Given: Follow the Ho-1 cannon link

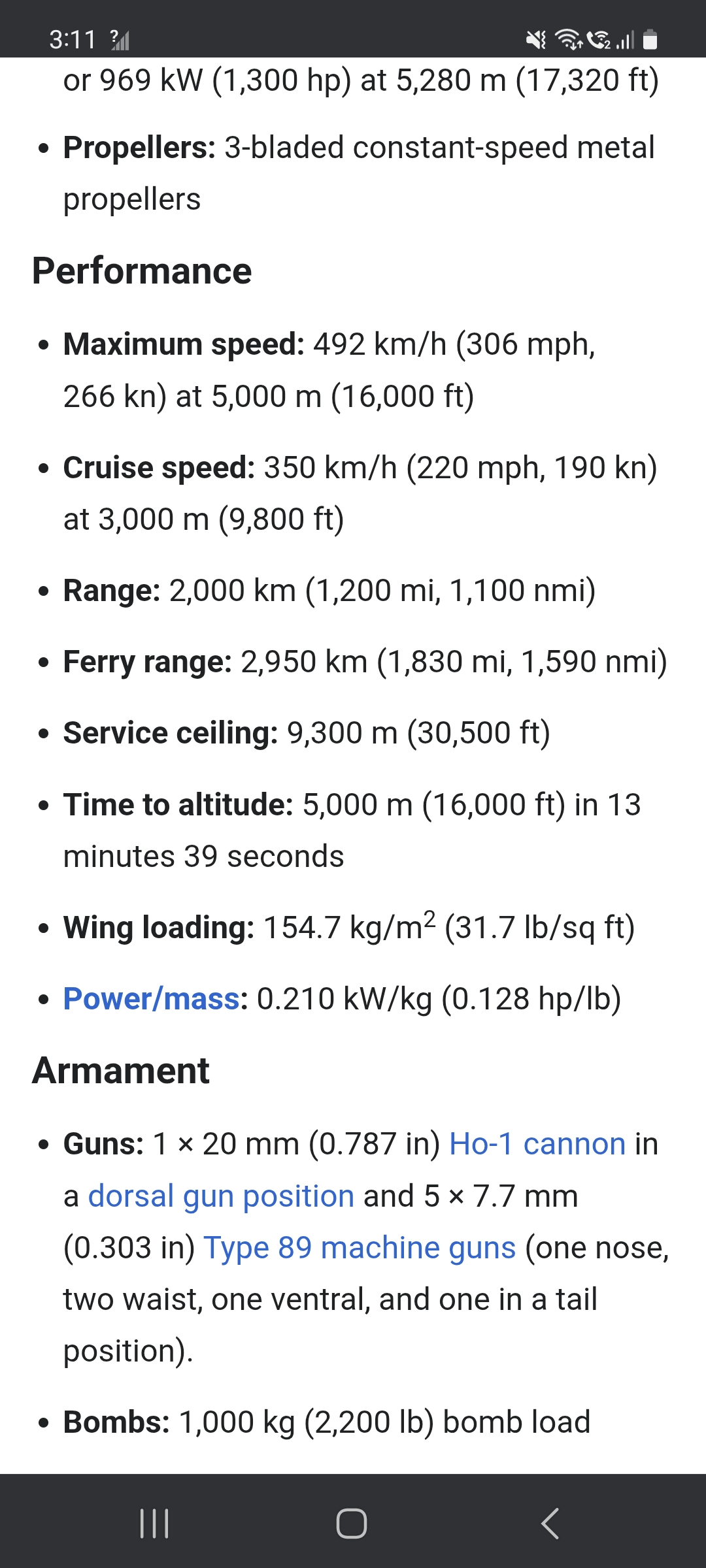Looking at the screenshot, I should 537,1144.
